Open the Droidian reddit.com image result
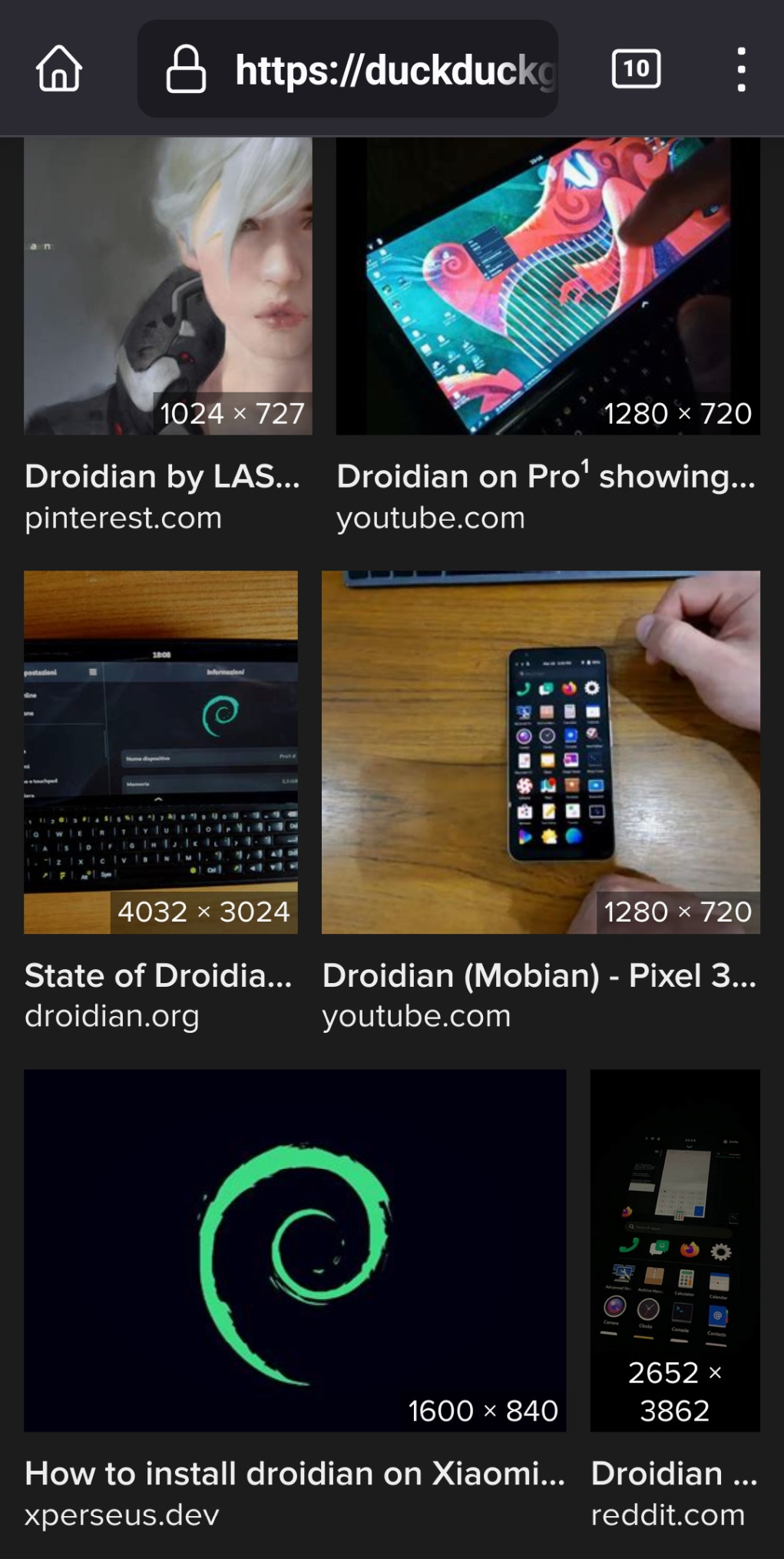 (x=675, y=1250)
